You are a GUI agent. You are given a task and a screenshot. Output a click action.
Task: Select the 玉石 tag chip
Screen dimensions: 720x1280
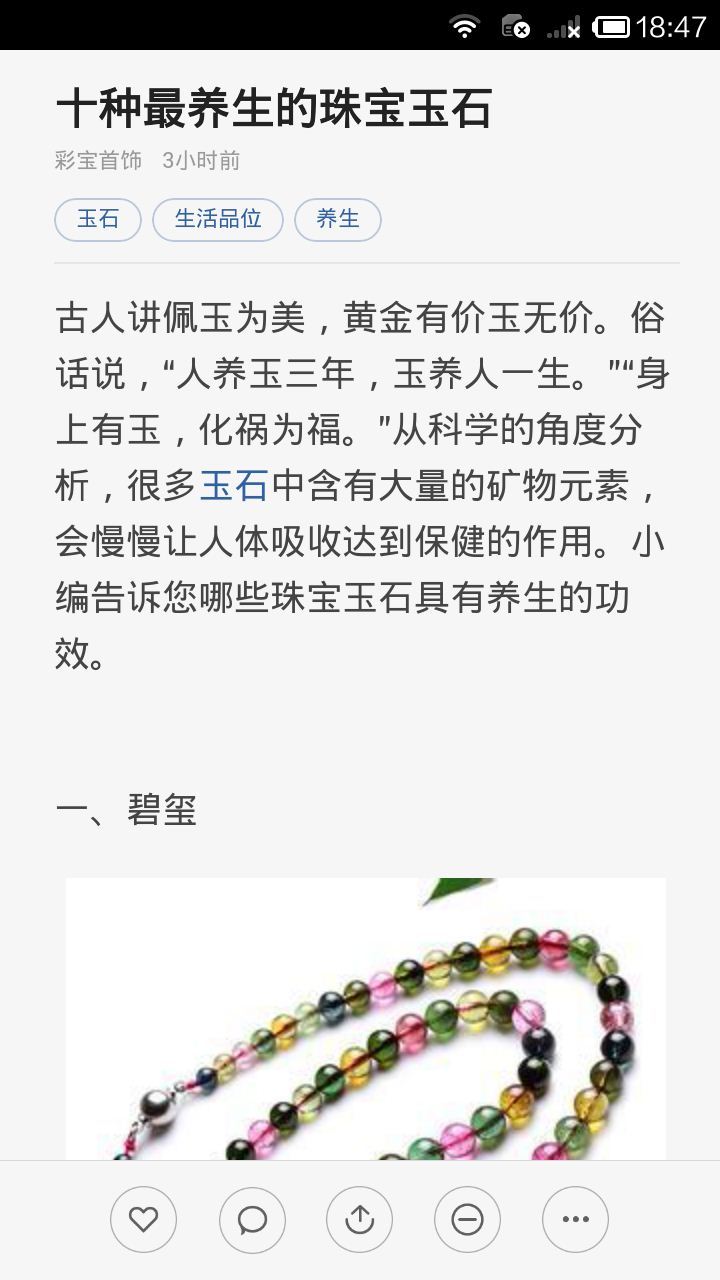click(98, 219)
